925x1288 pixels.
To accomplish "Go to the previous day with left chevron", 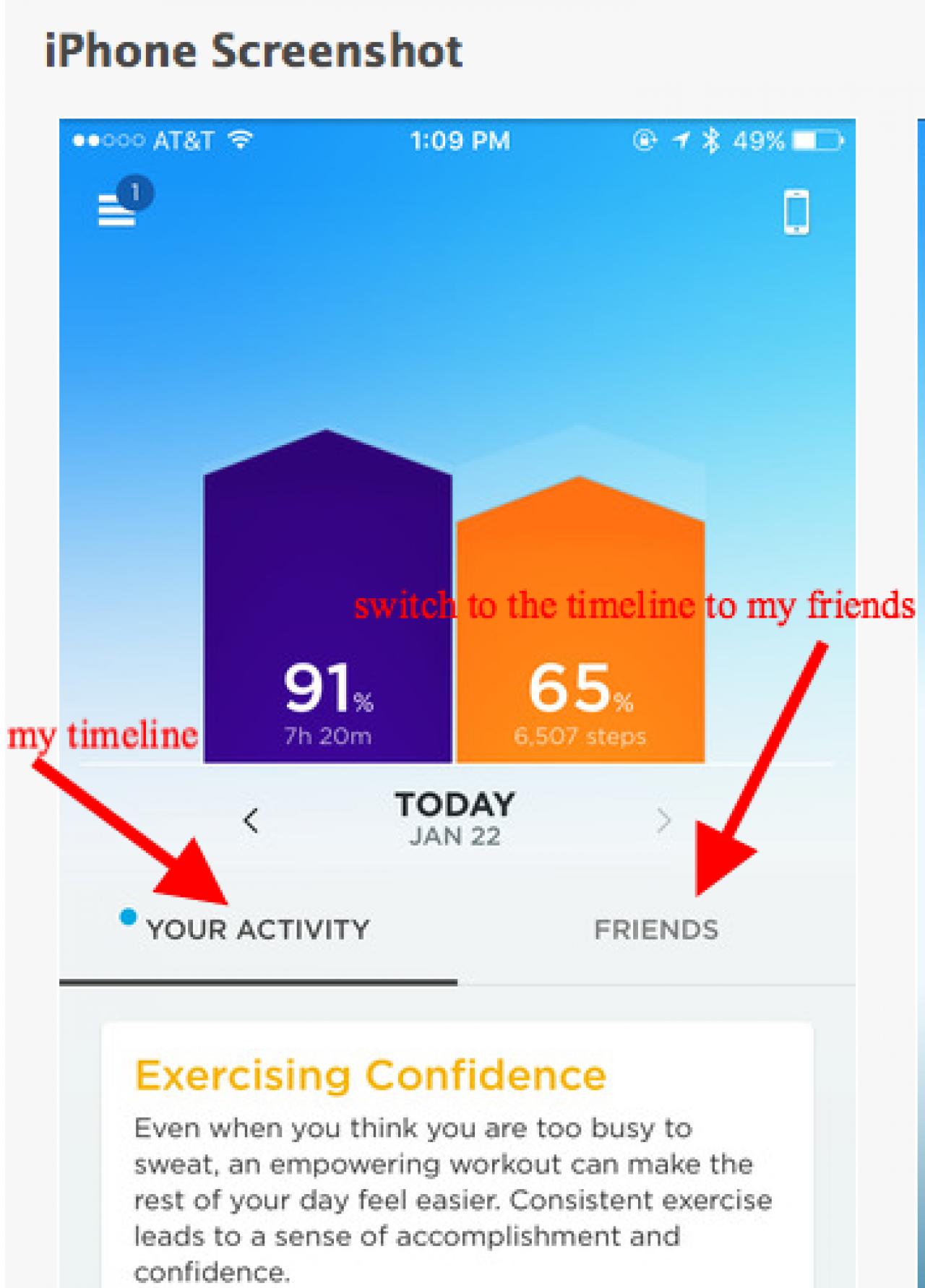I will pyautogui.click(x=251, y=821).
